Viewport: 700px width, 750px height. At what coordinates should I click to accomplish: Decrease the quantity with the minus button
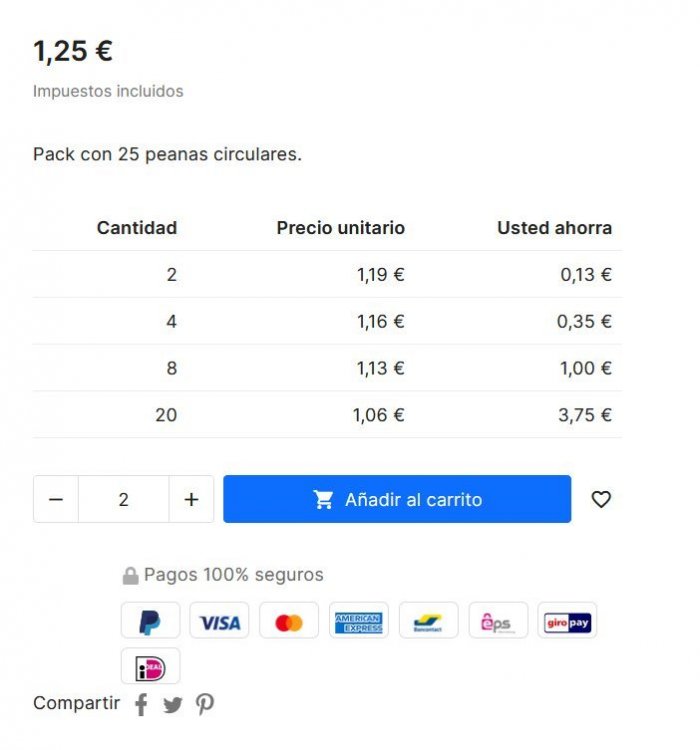click(56, 499)
